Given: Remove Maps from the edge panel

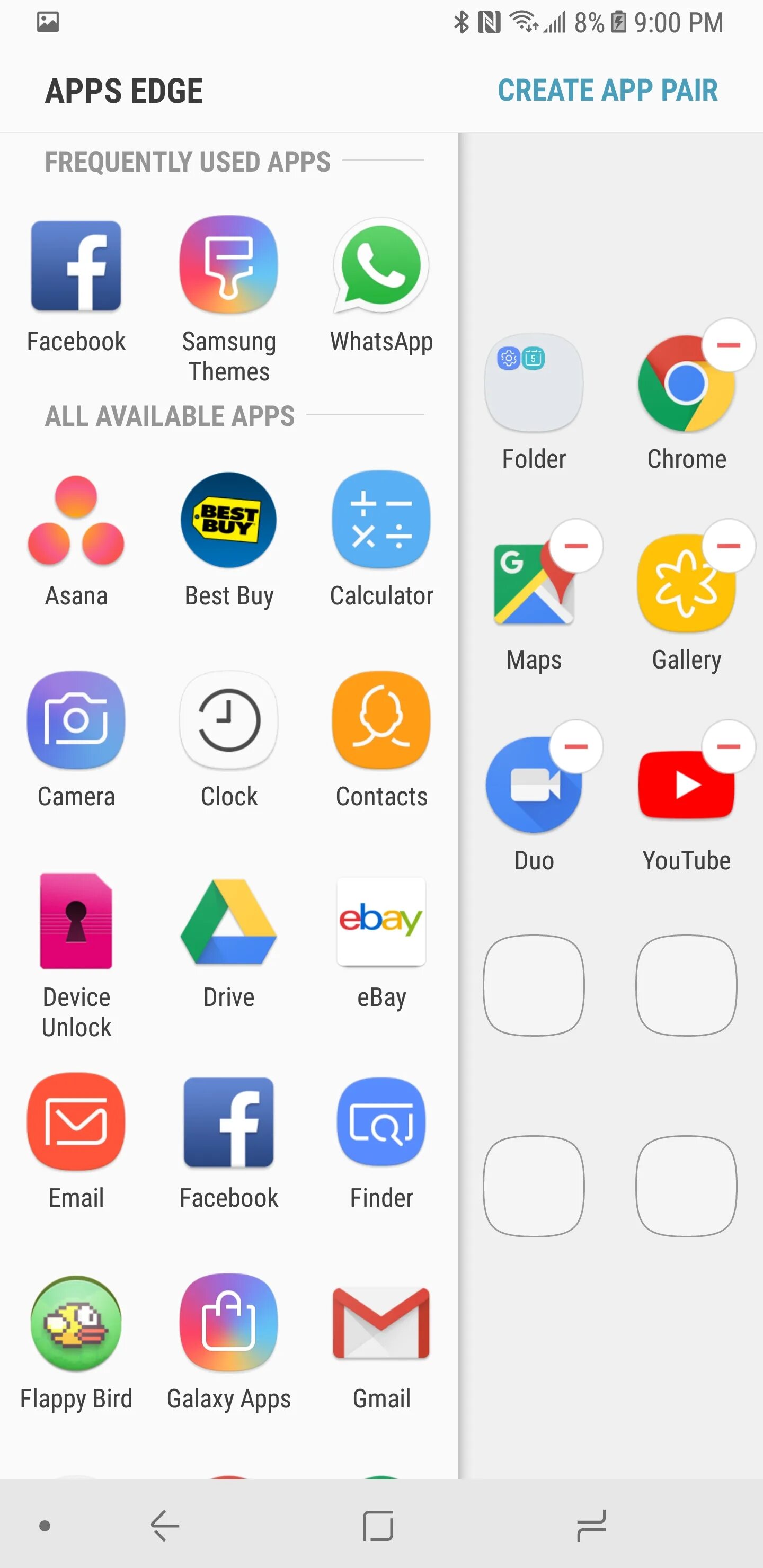Looking at the screenshot, I should [575, 546].
